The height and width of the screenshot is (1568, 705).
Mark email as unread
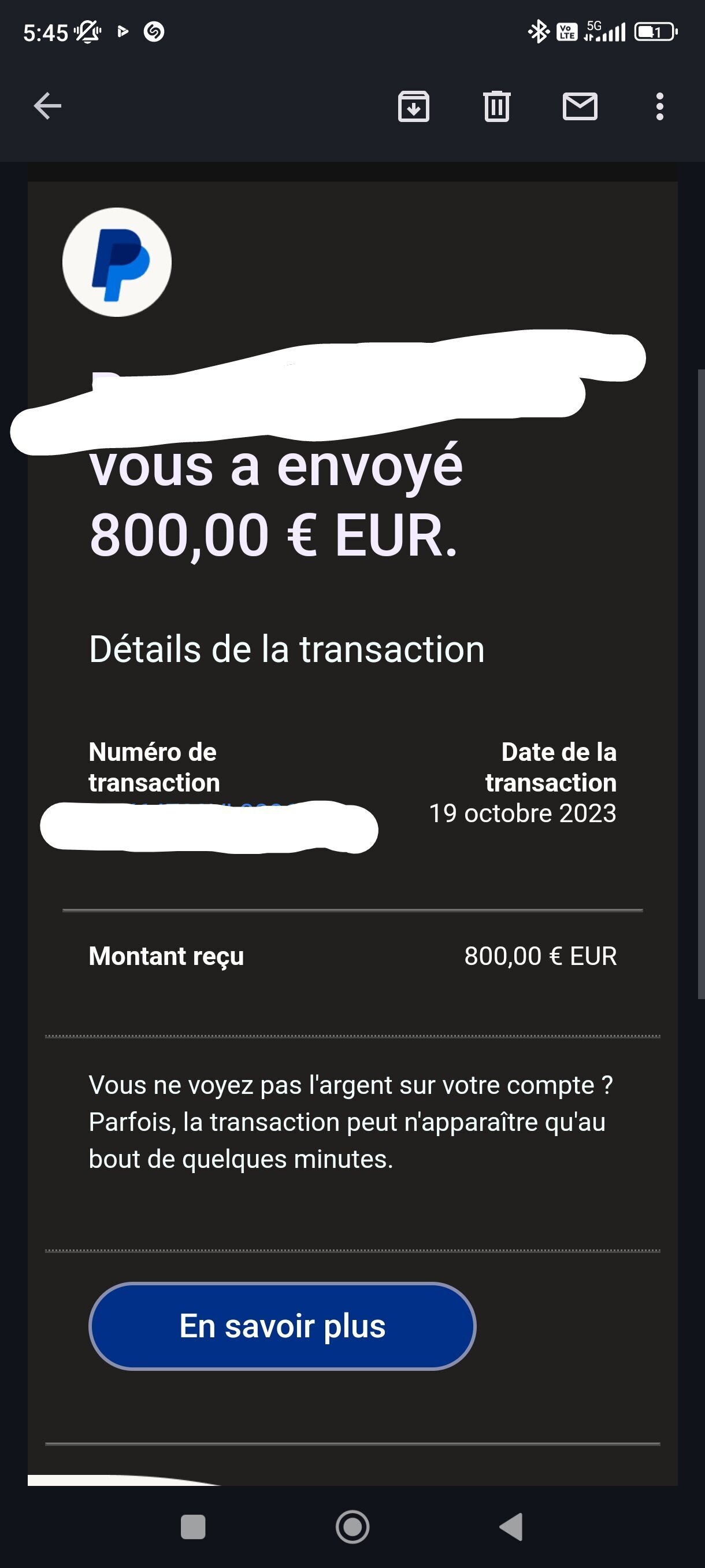580,106
